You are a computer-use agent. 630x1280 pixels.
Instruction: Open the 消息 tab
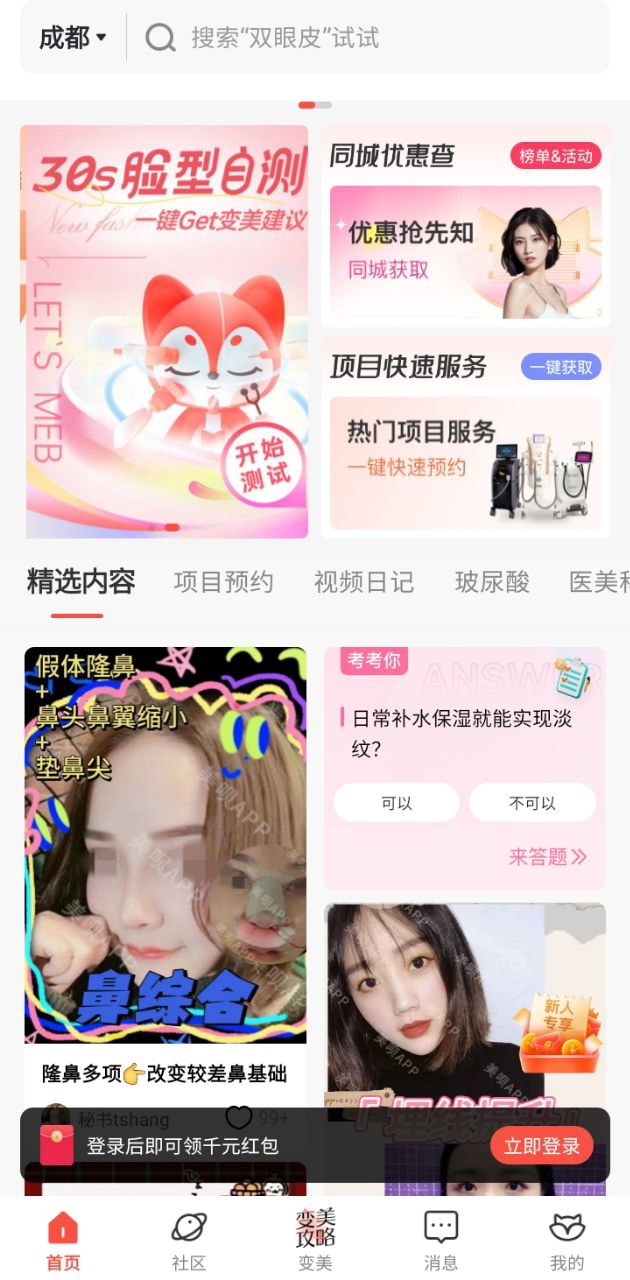pos(440,1240)
